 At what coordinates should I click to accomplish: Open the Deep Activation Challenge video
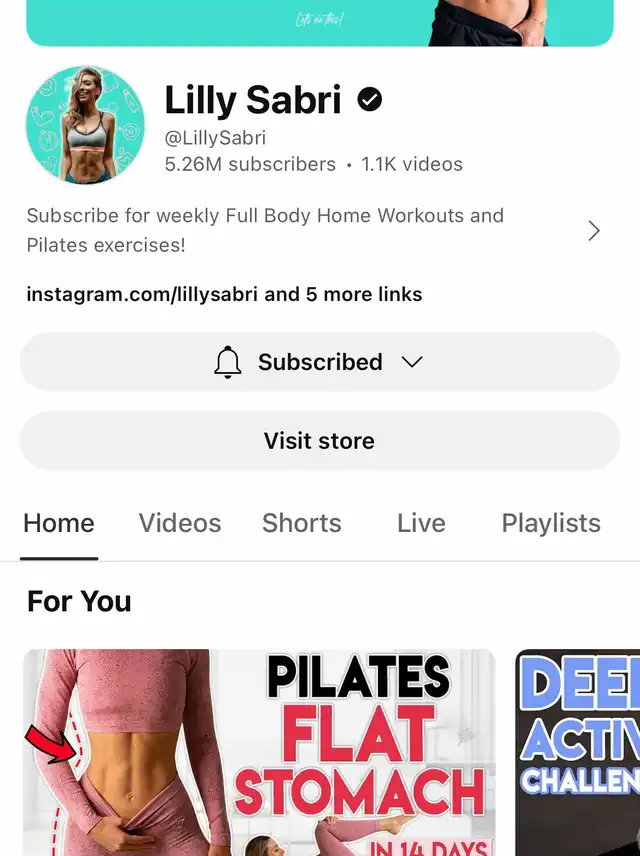pos(578,752)
